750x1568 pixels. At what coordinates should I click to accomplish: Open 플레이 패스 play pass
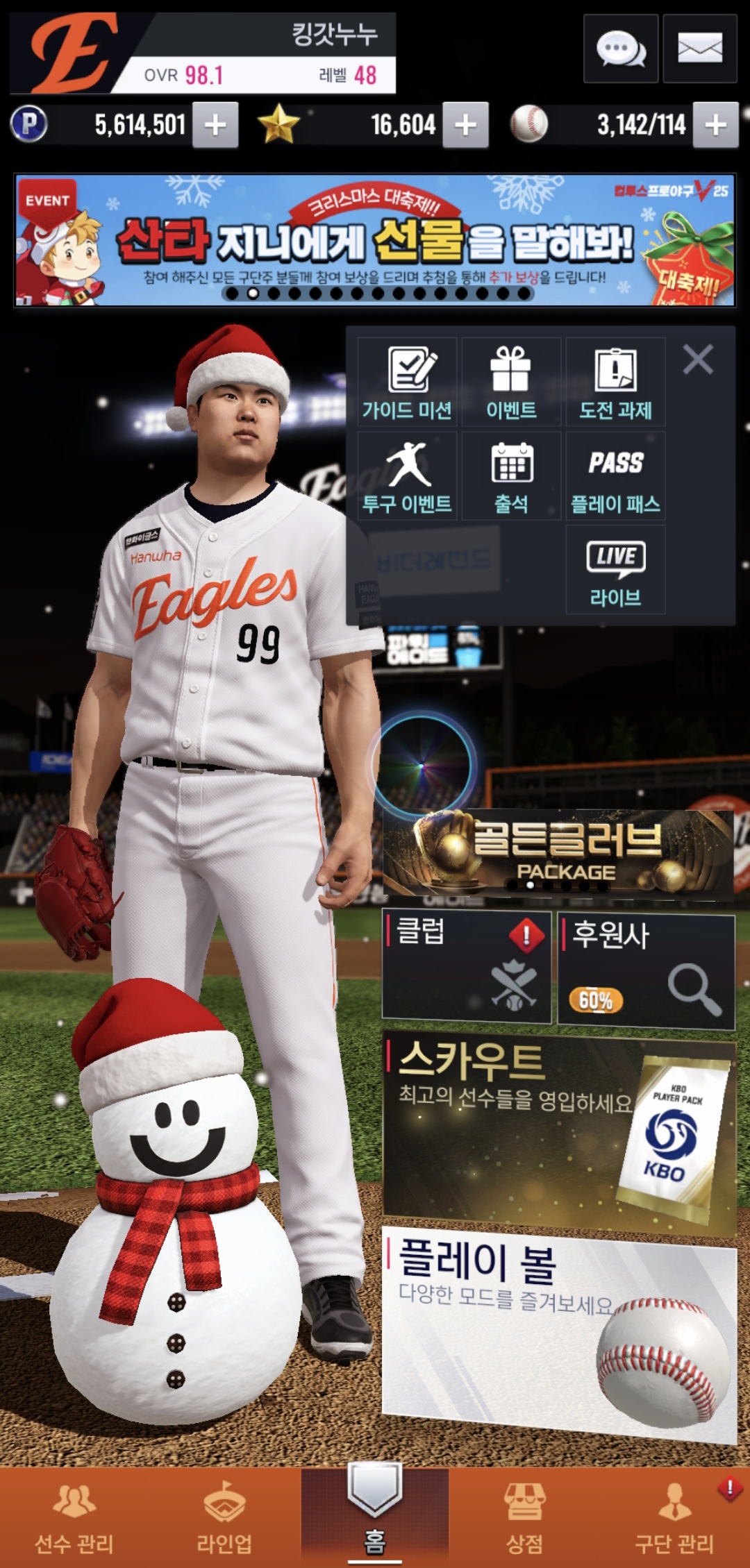coord(615,476)
